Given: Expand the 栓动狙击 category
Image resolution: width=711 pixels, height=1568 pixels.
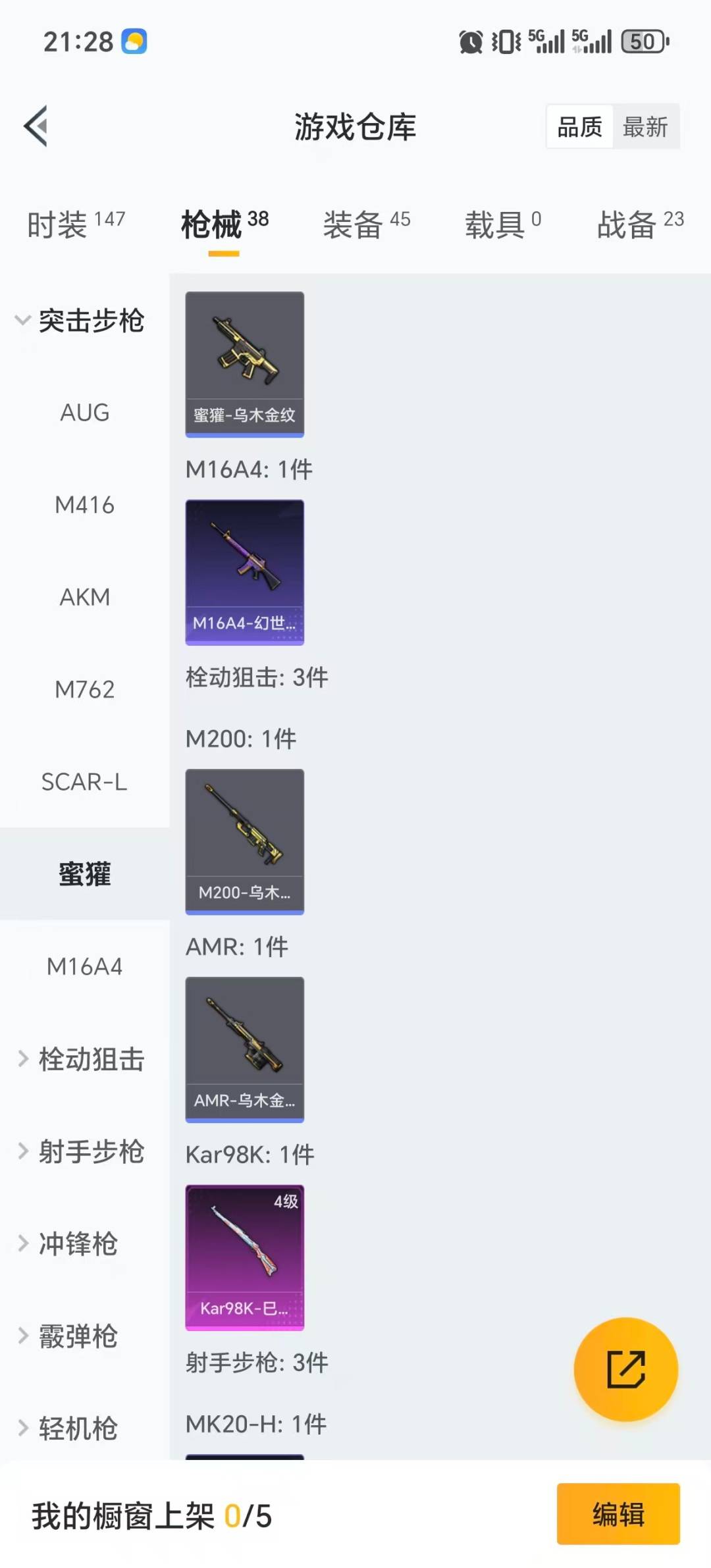Looking at the screenshot, I should click(80, 1059).
